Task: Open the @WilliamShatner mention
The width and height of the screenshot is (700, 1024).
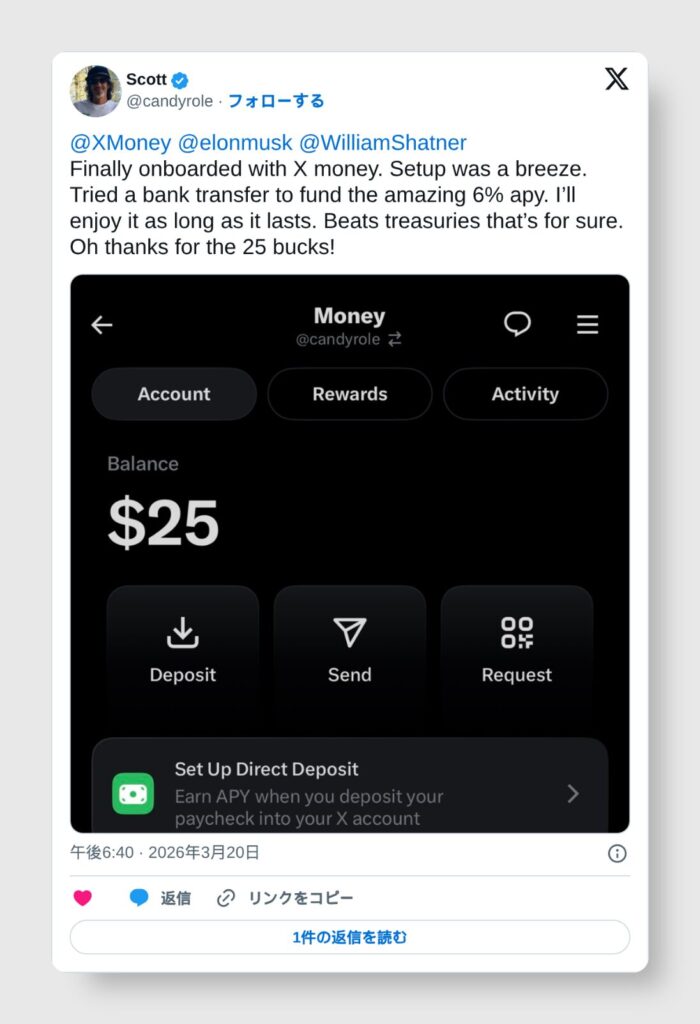Action: tap(382, 143)
